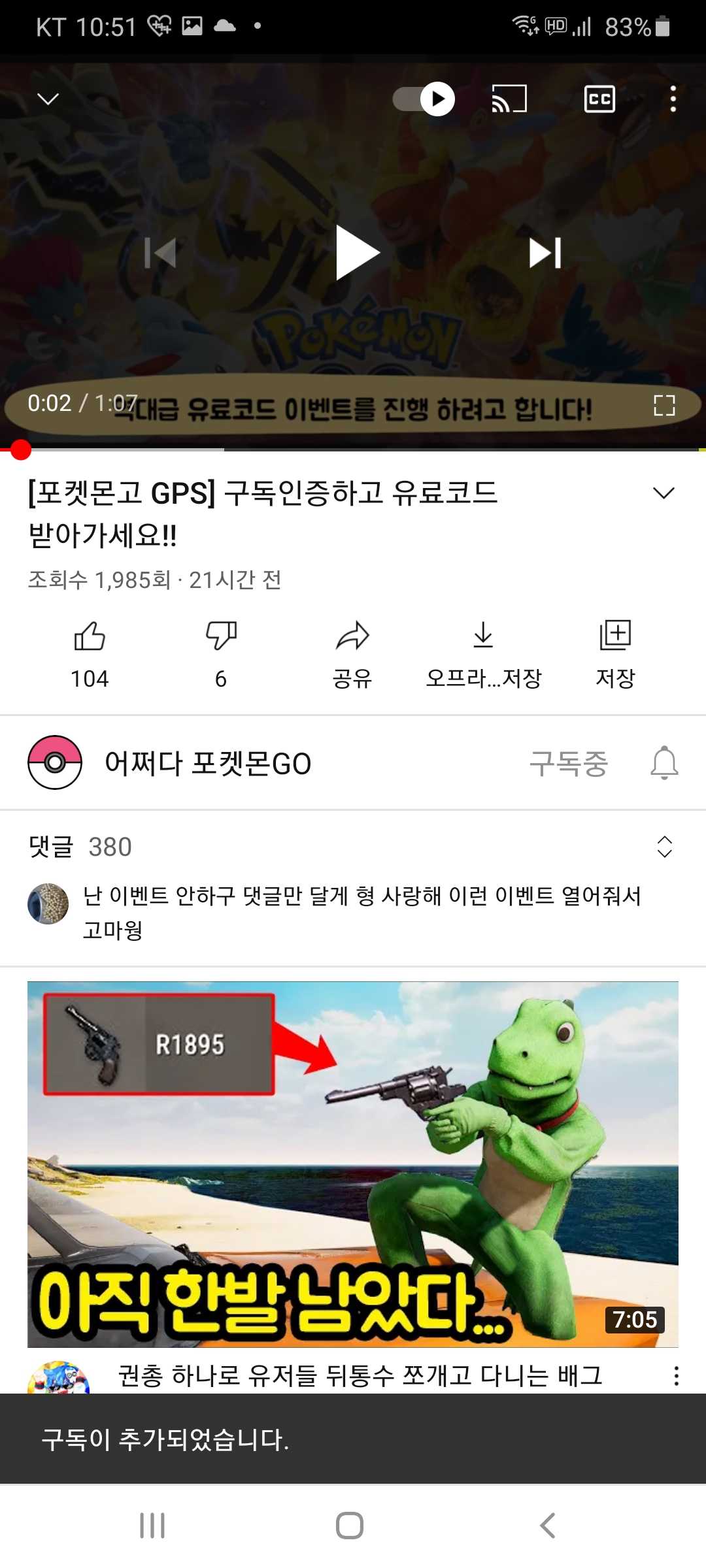Cast the video to a device
This screenshot has height=1568, width=706.
(x=509, y=99)
